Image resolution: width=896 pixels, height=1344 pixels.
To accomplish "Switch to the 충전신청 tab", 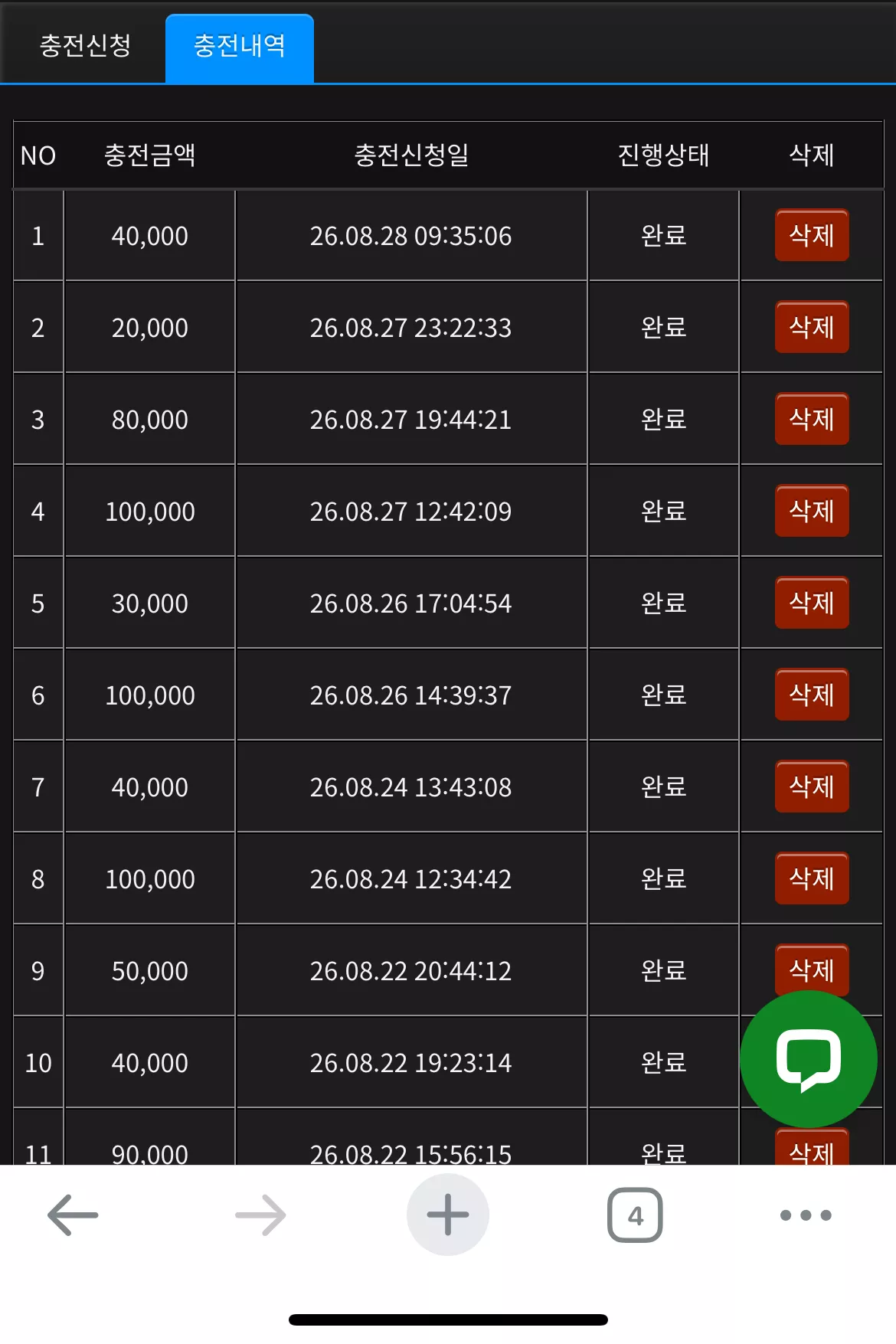I will [85, 46].
